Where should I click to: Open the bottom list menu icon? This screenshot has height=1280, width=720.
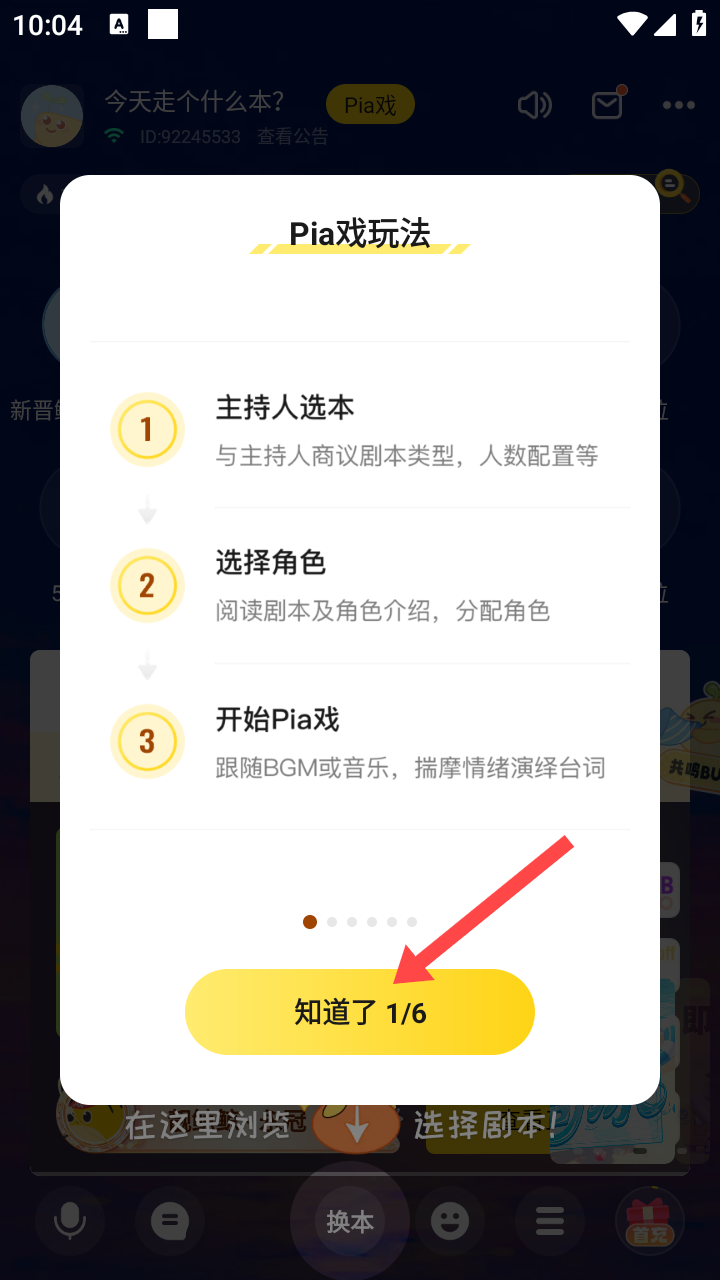click(549, 1221)
